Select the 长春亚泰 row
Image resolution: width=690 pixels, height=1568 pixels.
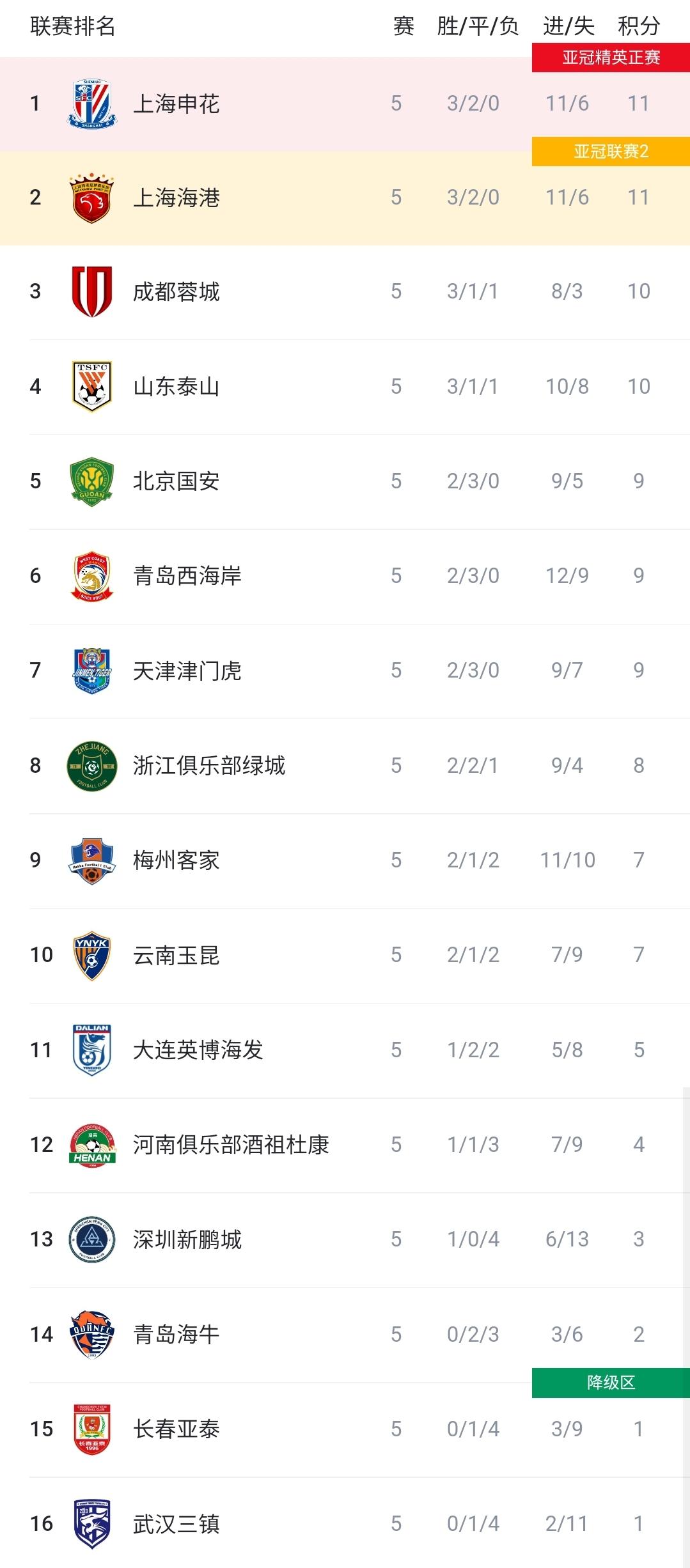coord(345,1429)
